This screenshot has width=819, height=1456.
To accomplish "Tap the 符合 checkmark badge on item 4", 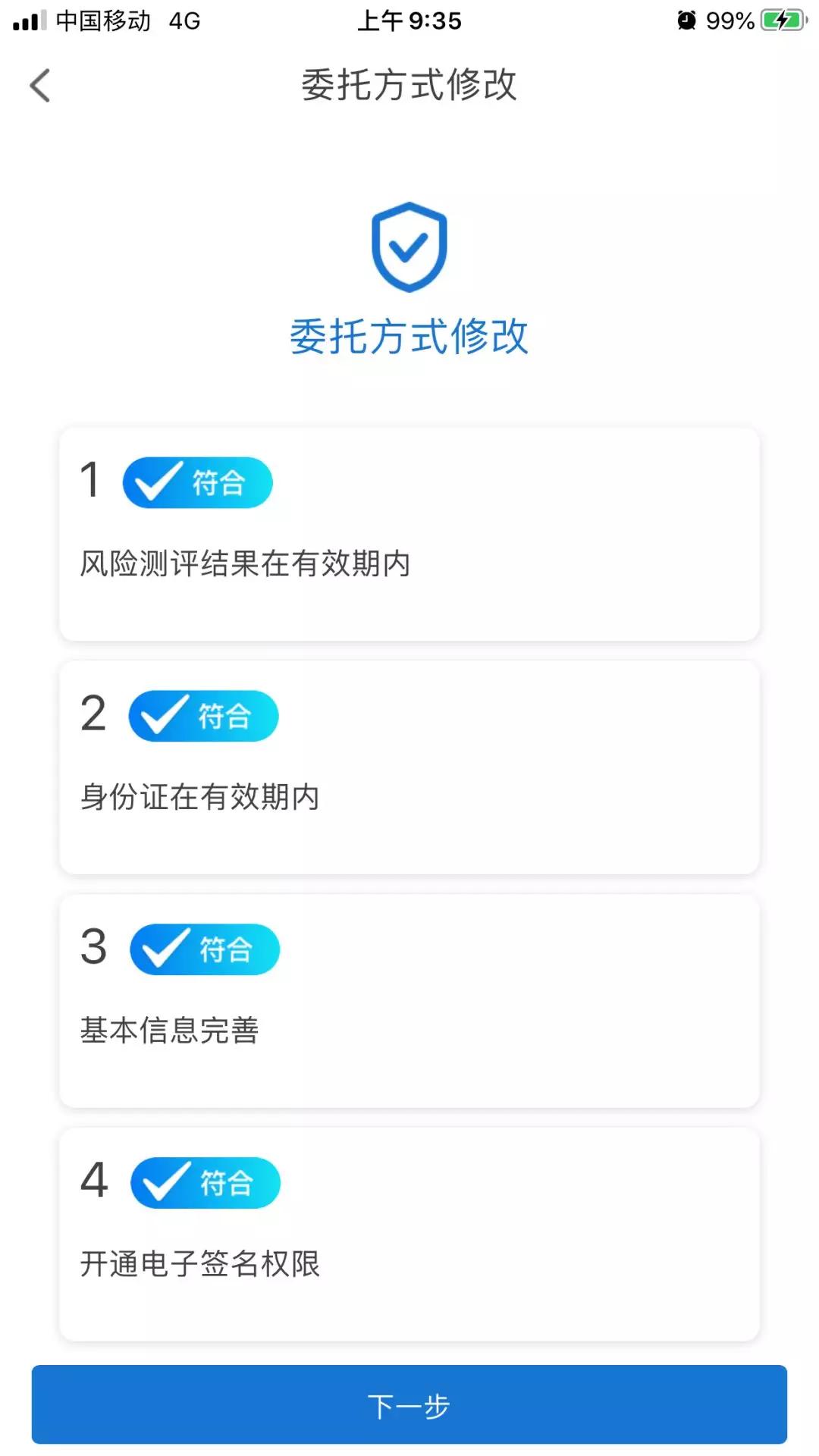I will [206, 1181].
